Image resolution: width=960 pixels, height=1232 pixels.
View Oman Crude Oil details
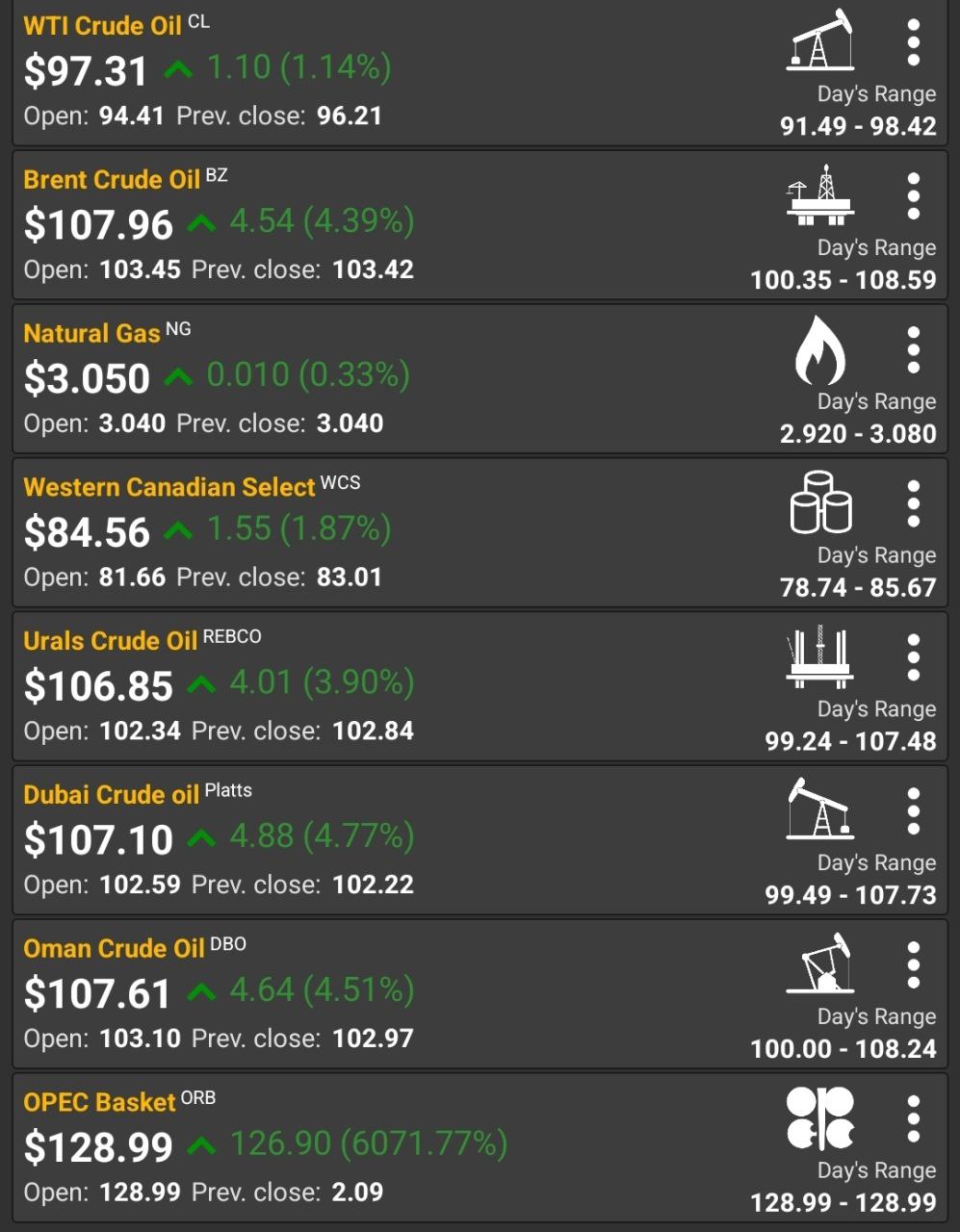pyautogui.click(x=385, y=994)
